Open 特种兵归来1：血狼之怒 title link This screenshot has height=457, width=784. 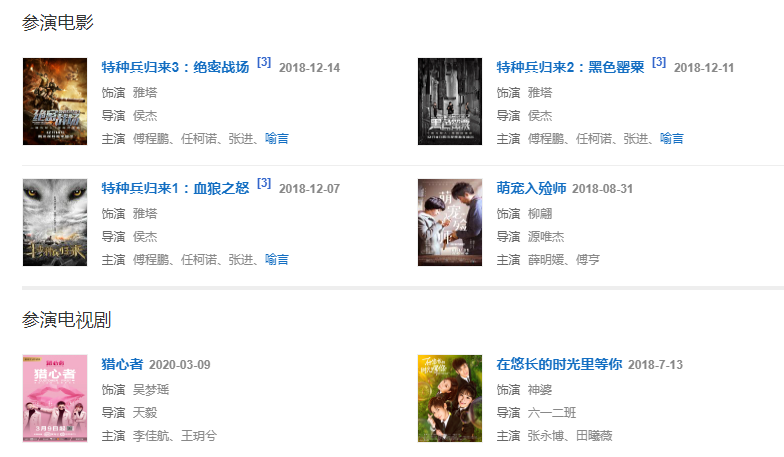click(175, 188)
